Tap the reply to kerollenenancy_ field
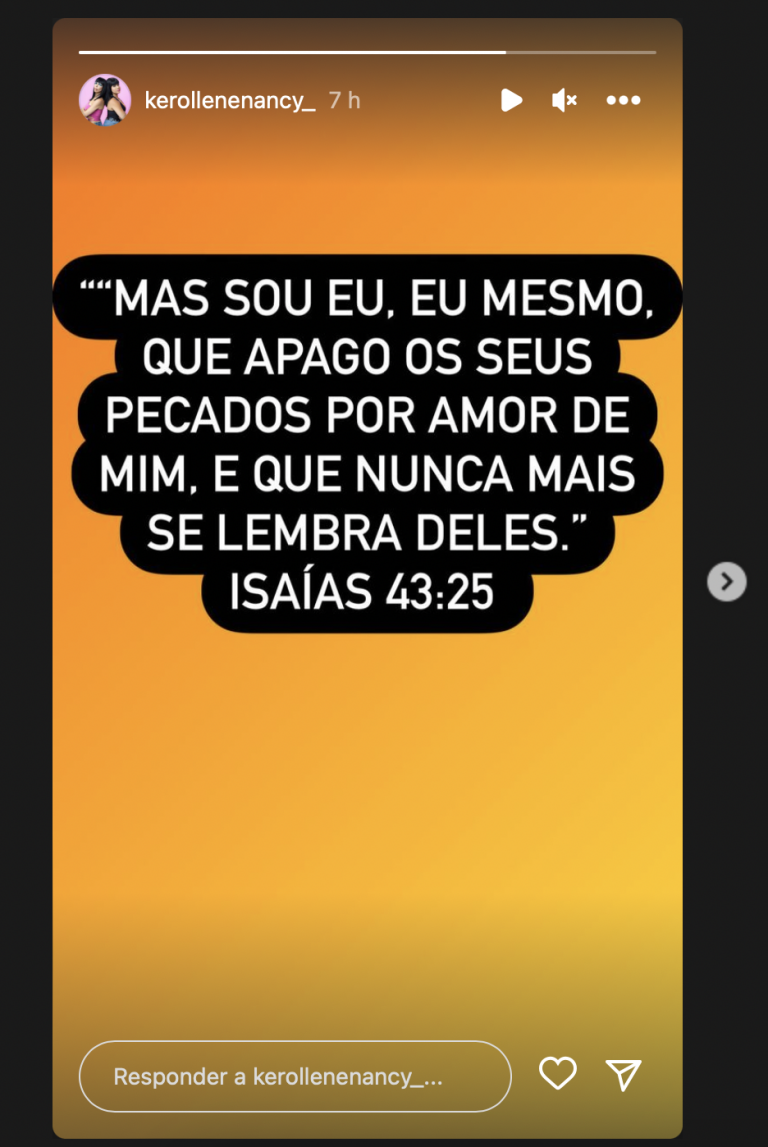This screenshot has height=1147, width=768. pyautogui.click(x=295, y=1077)
